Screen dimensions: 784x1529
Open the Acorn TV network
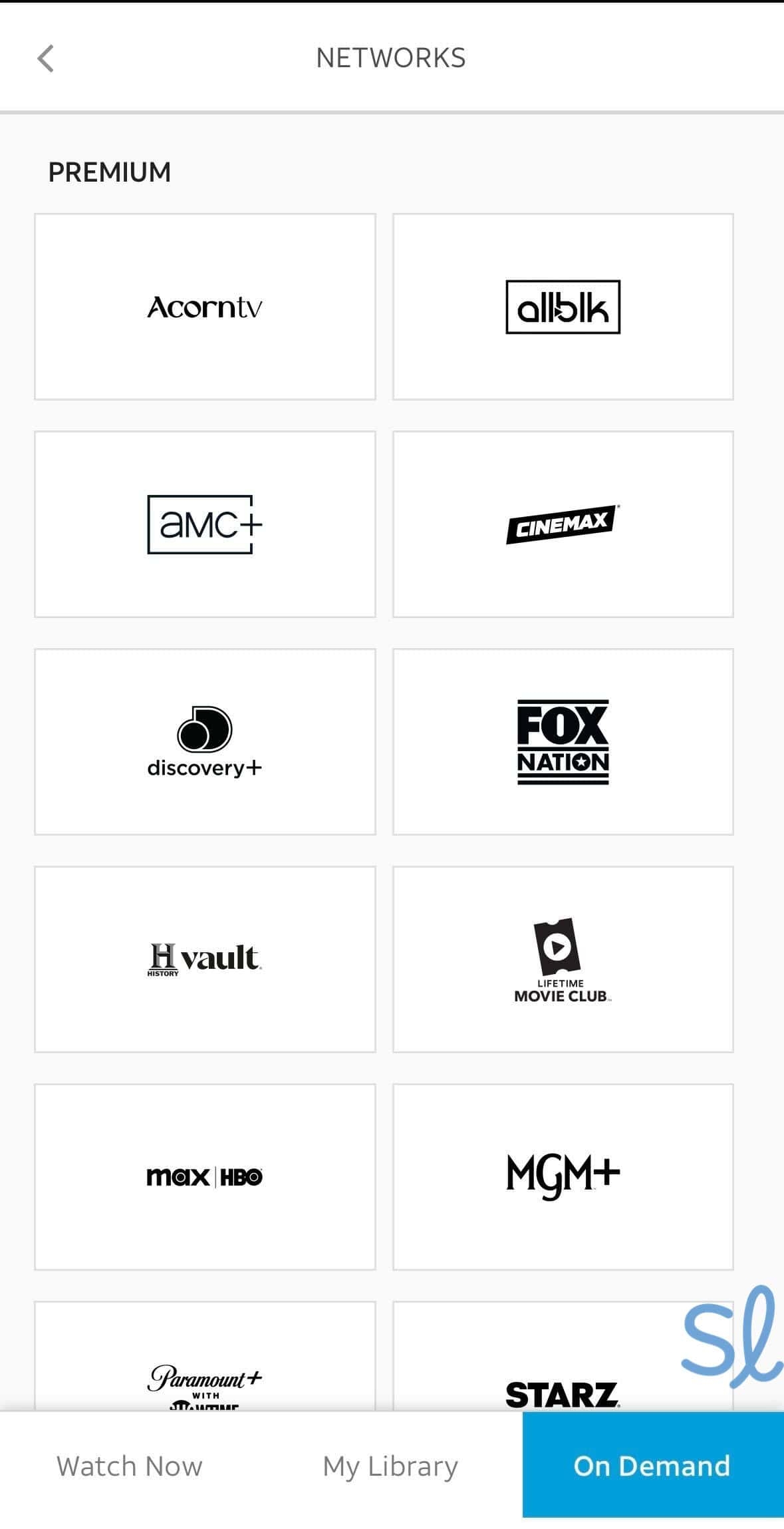205,307
